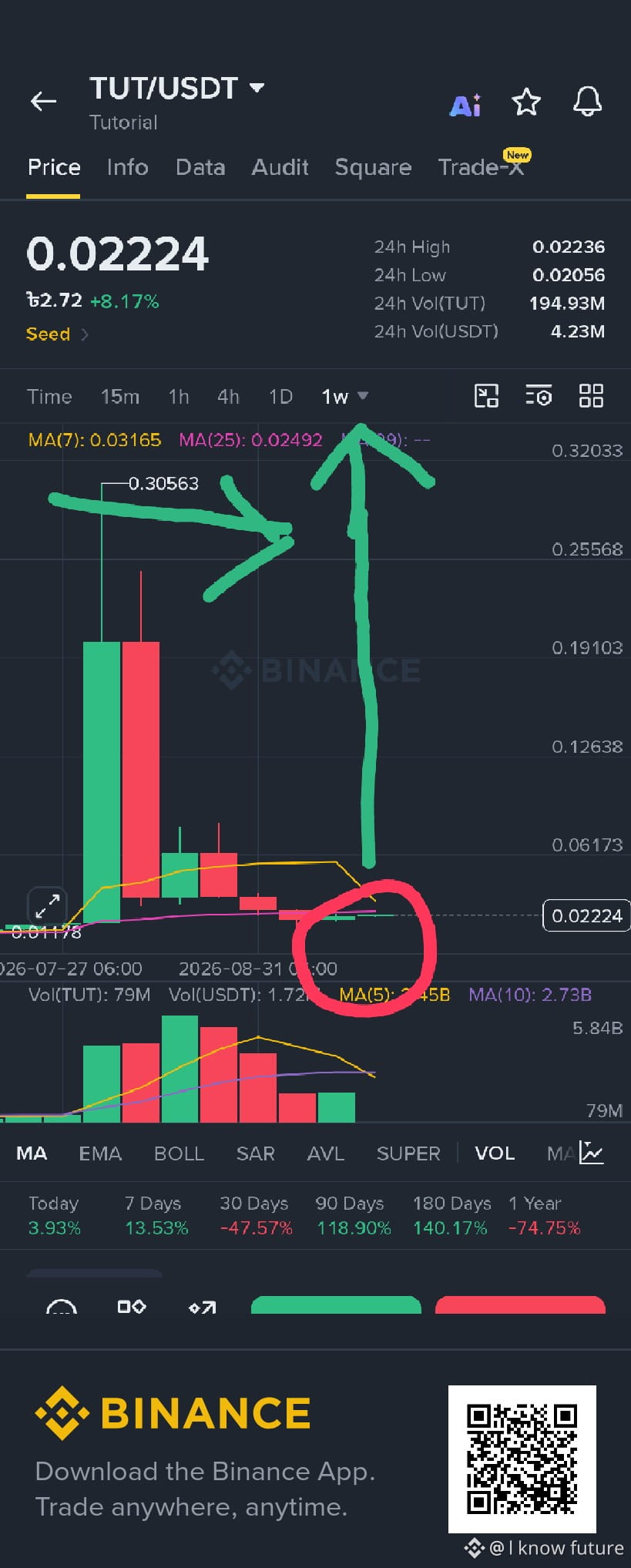Add TUT/USDT to favorites star

pyautogui.click(x=526, y=102)
